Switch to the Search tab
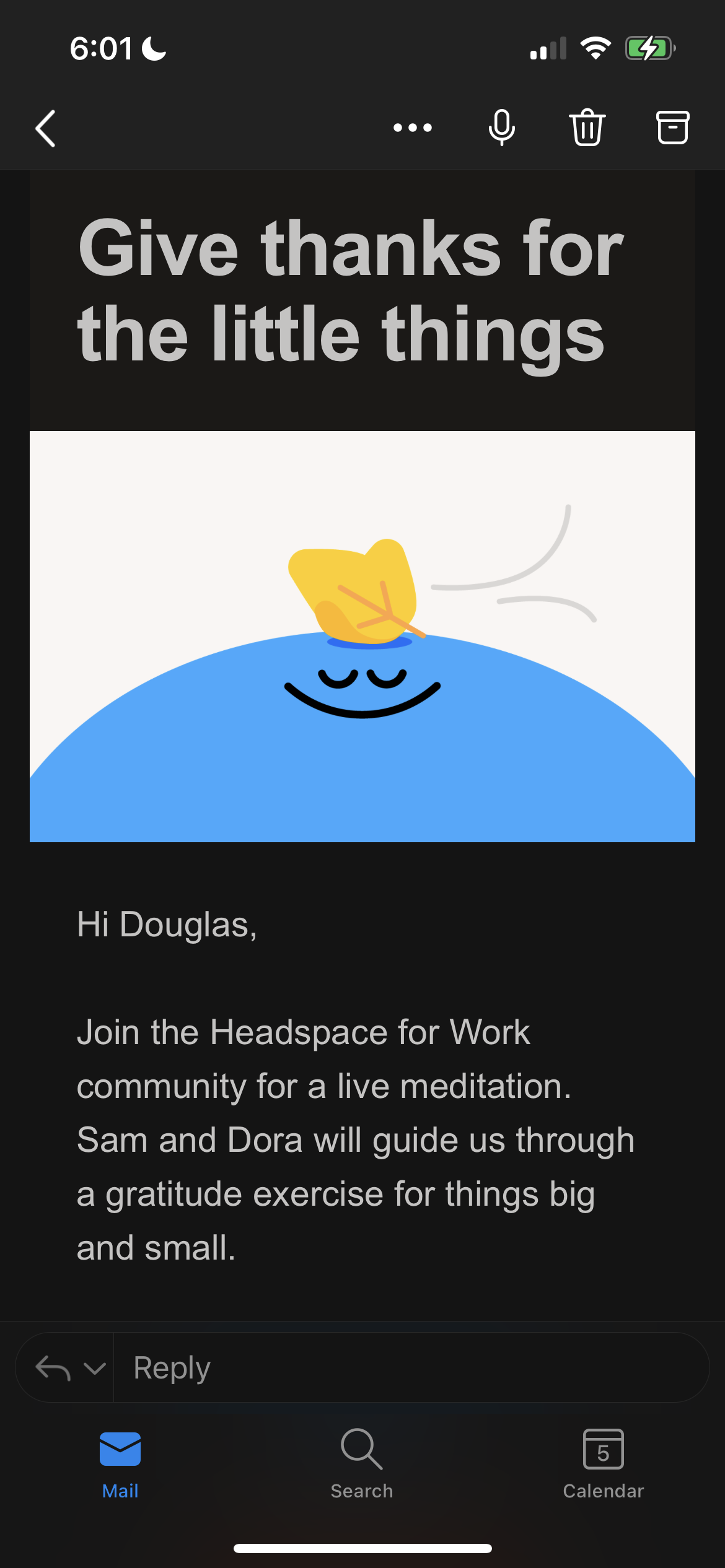This screenshot has width=725, height=1568. click(362, 1464)
